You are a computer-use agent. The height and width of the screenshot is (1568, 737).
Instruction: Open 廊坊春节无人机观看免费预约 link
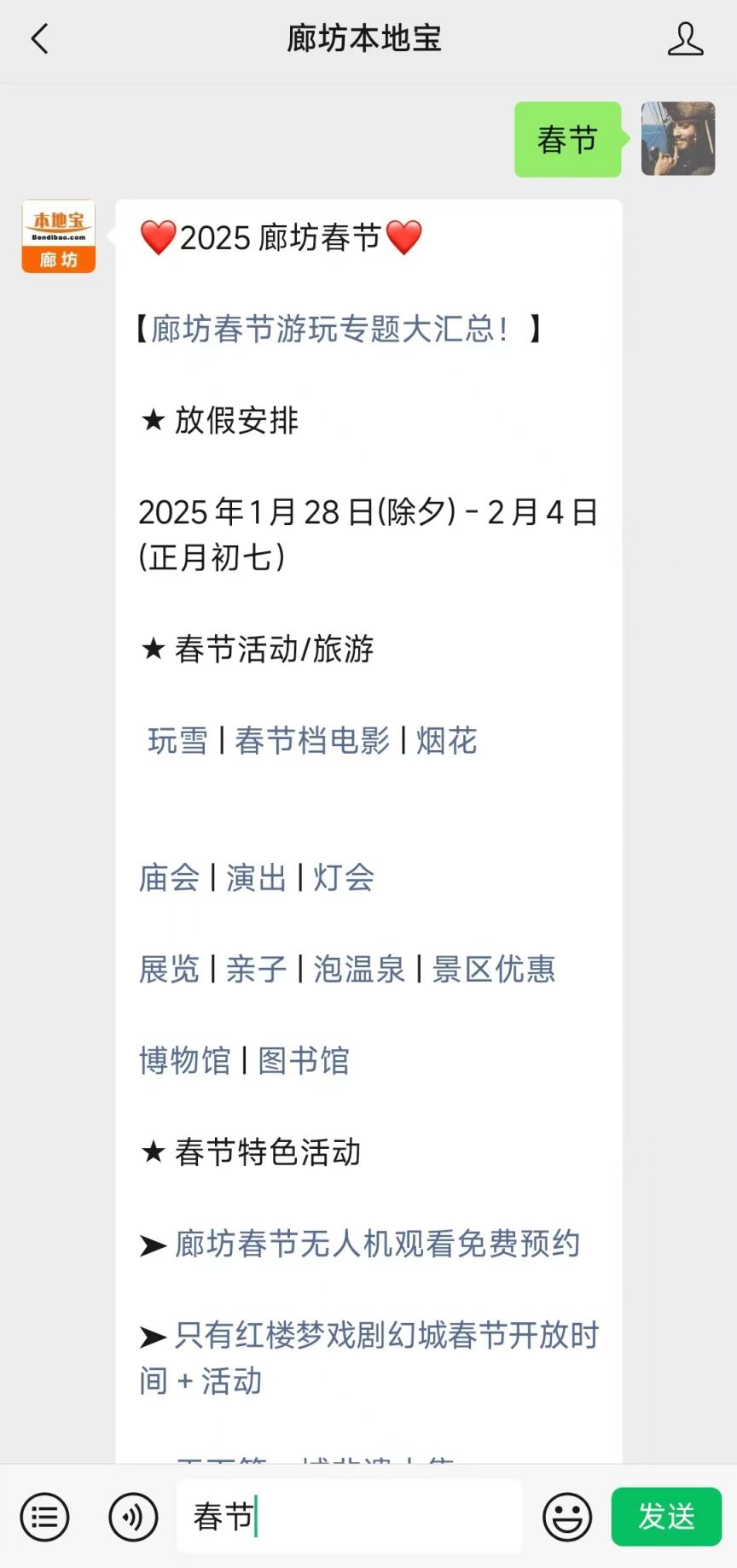[x=377, y=1244]
